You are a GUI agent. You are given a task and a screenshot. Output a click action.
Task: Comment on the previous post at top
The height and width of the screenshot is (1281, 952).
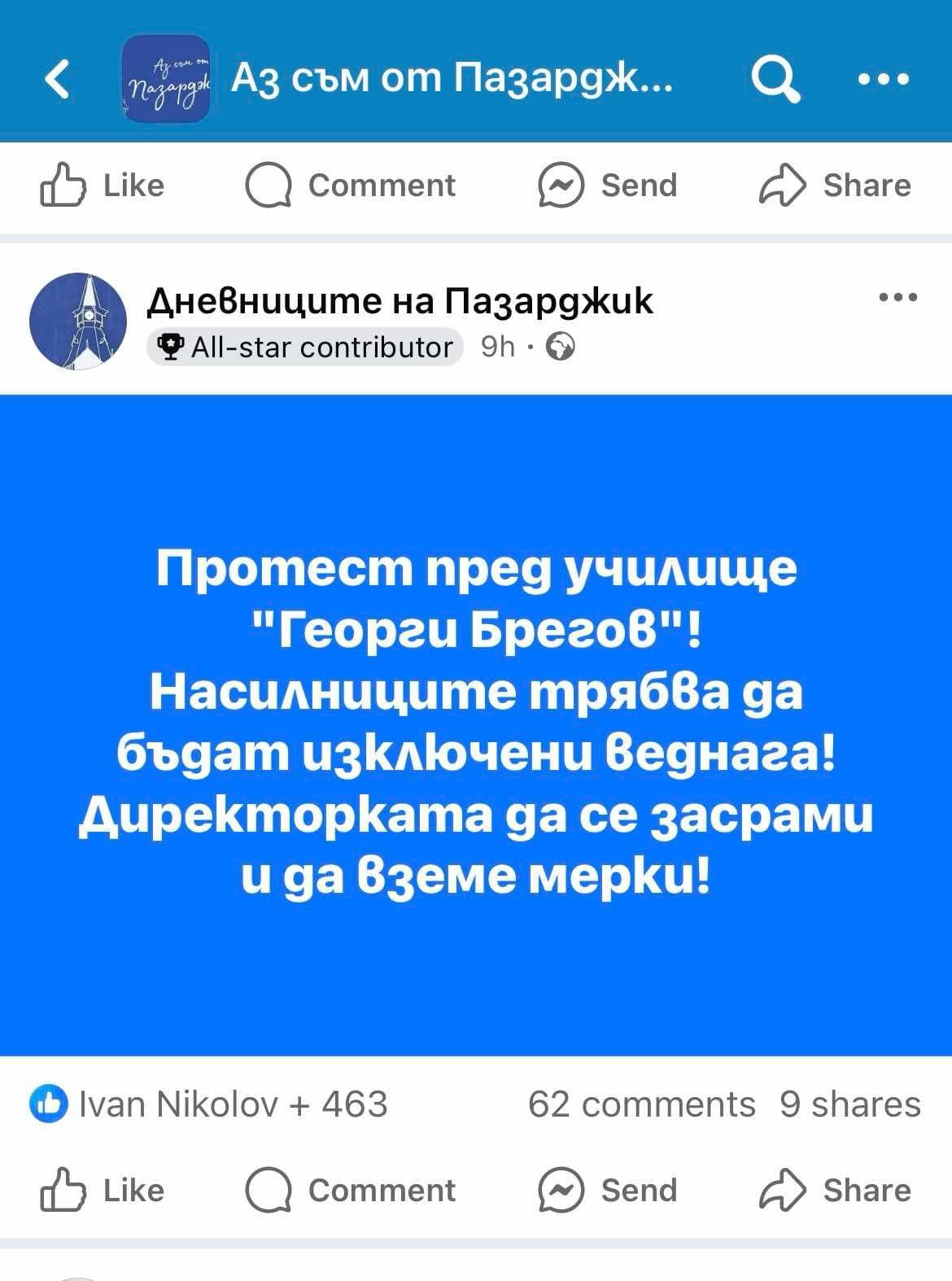[351, 186]
